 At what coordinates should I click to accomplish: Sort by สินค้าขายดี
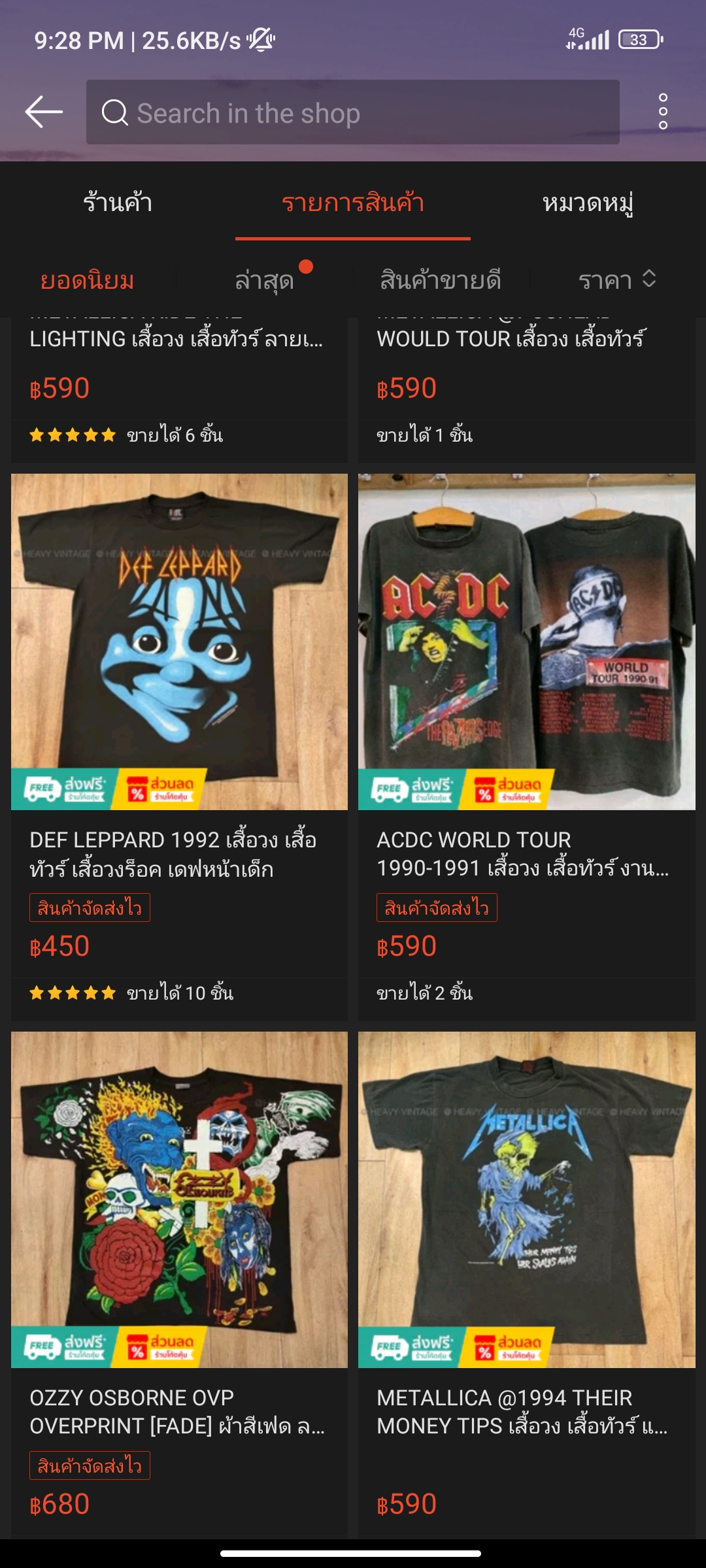(441, 281)
